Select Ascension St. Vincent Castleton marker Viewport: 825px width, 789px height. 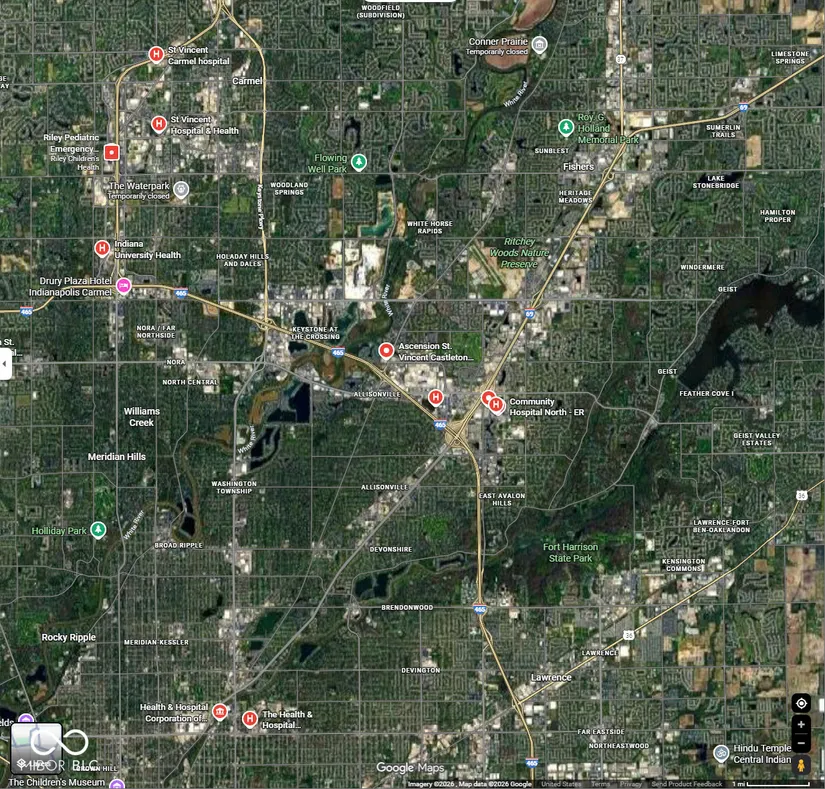[386, 350]
